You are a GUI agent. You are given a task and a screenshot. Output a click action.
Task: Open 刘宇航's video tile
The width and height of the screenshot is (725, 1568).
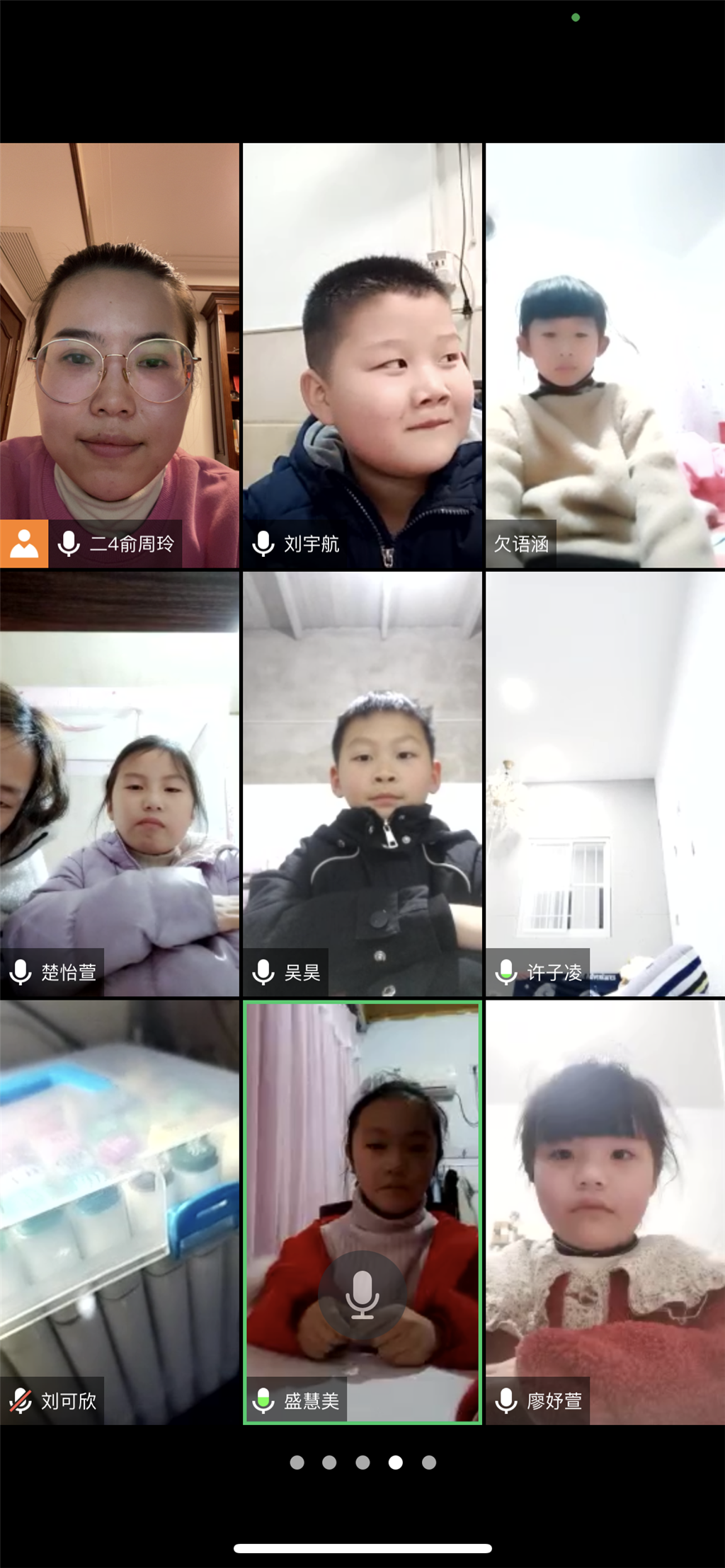click(x=362, y=355)
